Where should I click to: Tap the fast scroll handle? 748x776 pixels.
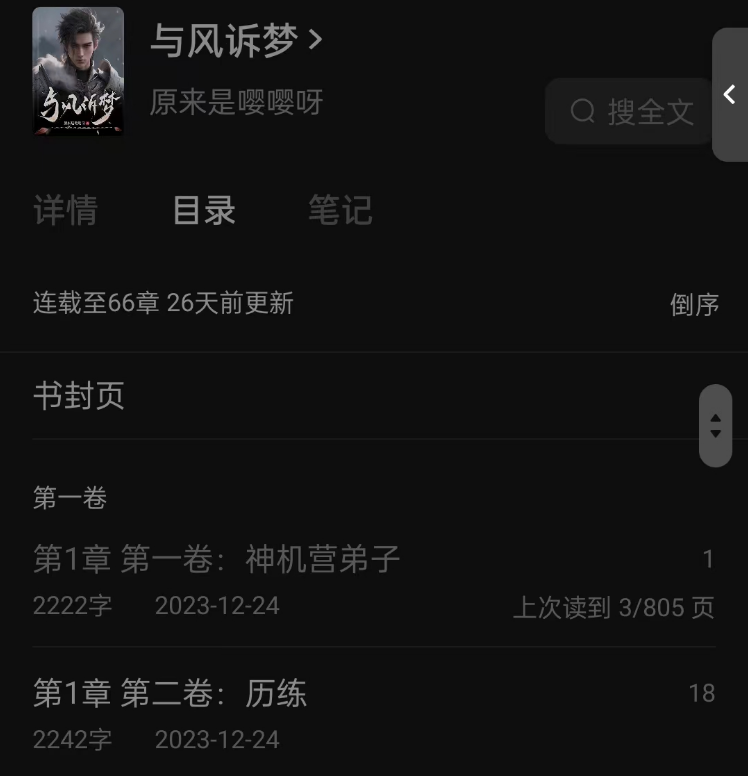coord(715,425)
